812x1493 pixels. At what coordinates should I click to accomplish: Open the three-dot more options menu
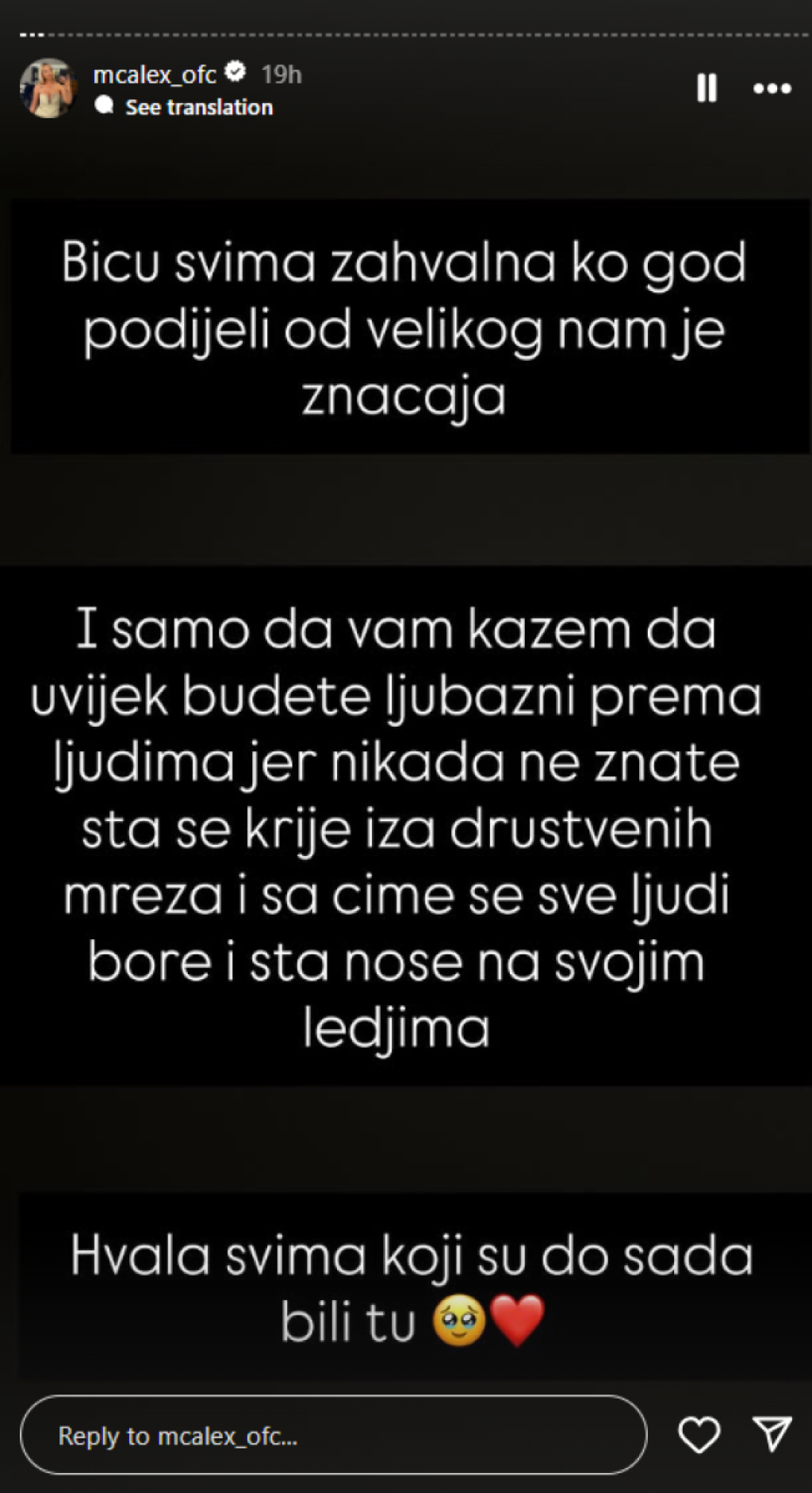point(772,89)
